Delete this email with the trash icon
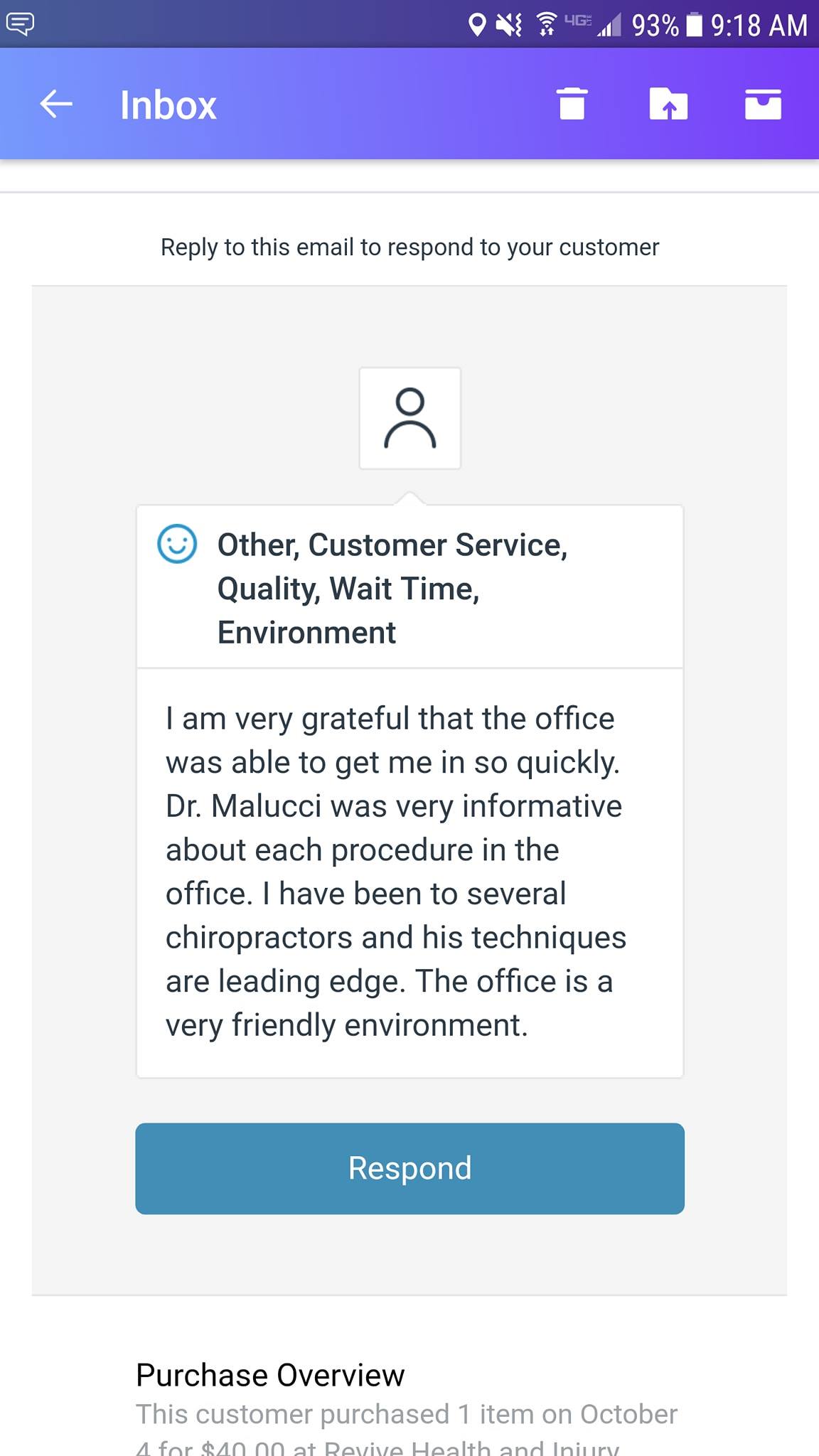Screen dimensions: 819x1456 click(x=572, y=104)
